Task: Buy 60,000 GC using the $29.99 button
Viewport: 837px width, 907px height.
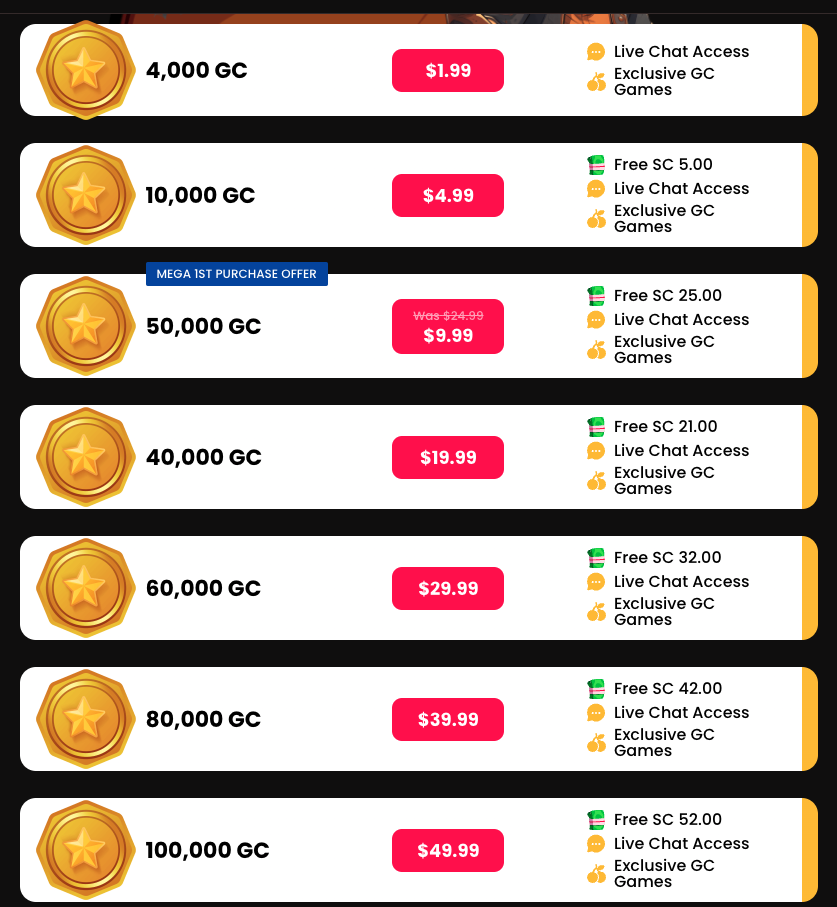Action: click(447, 589)
